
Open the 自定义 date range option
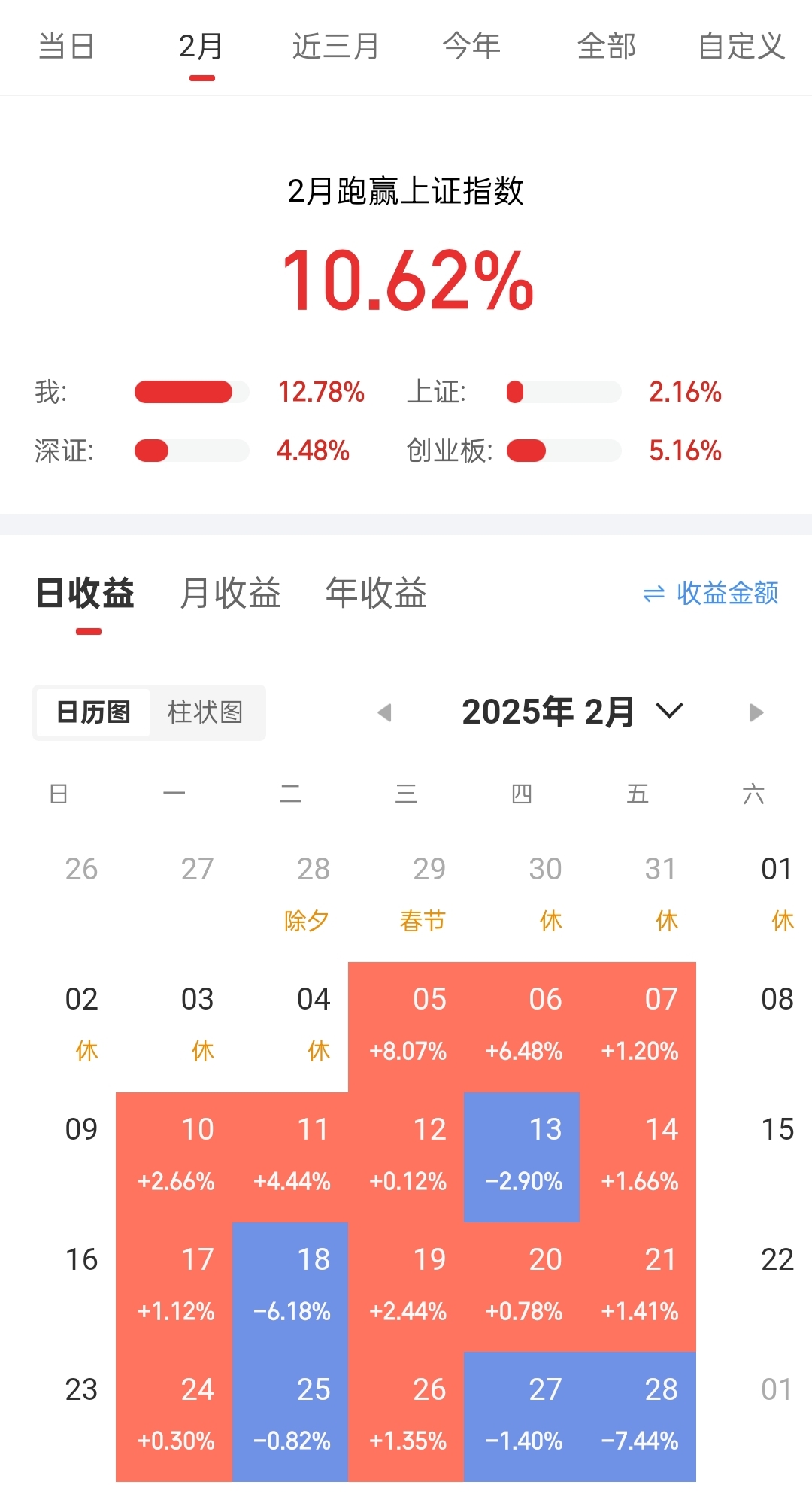(x=742, y=45)
